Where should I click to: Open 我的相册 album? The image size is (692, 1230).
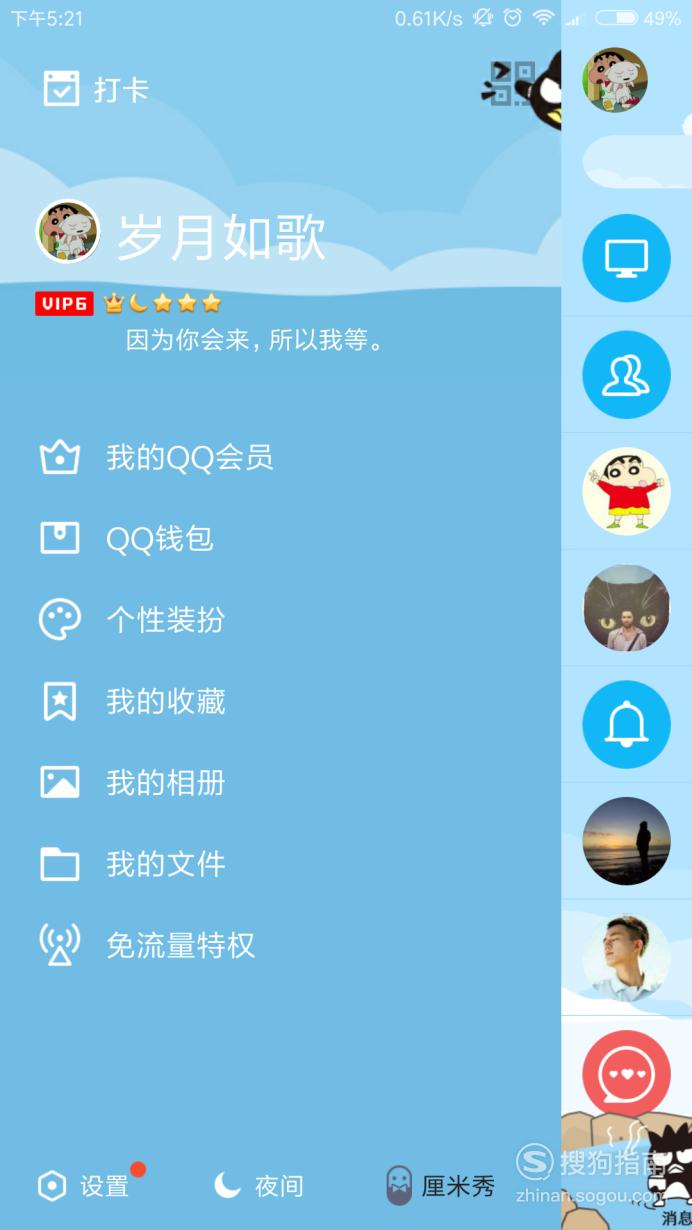click(132, 782)
